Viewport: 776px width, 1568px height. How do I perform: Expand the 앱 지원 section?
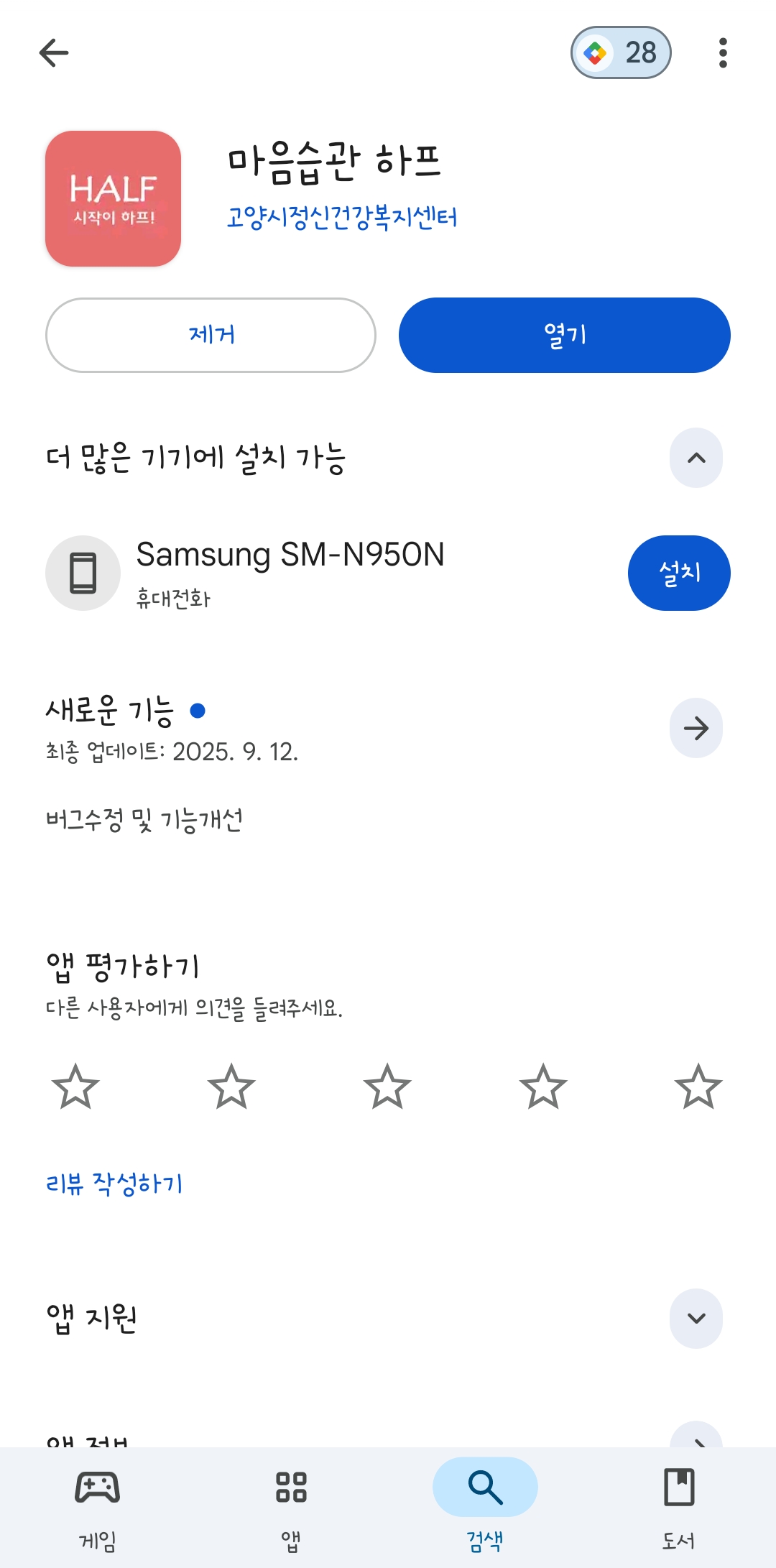tap(696, 1318)
